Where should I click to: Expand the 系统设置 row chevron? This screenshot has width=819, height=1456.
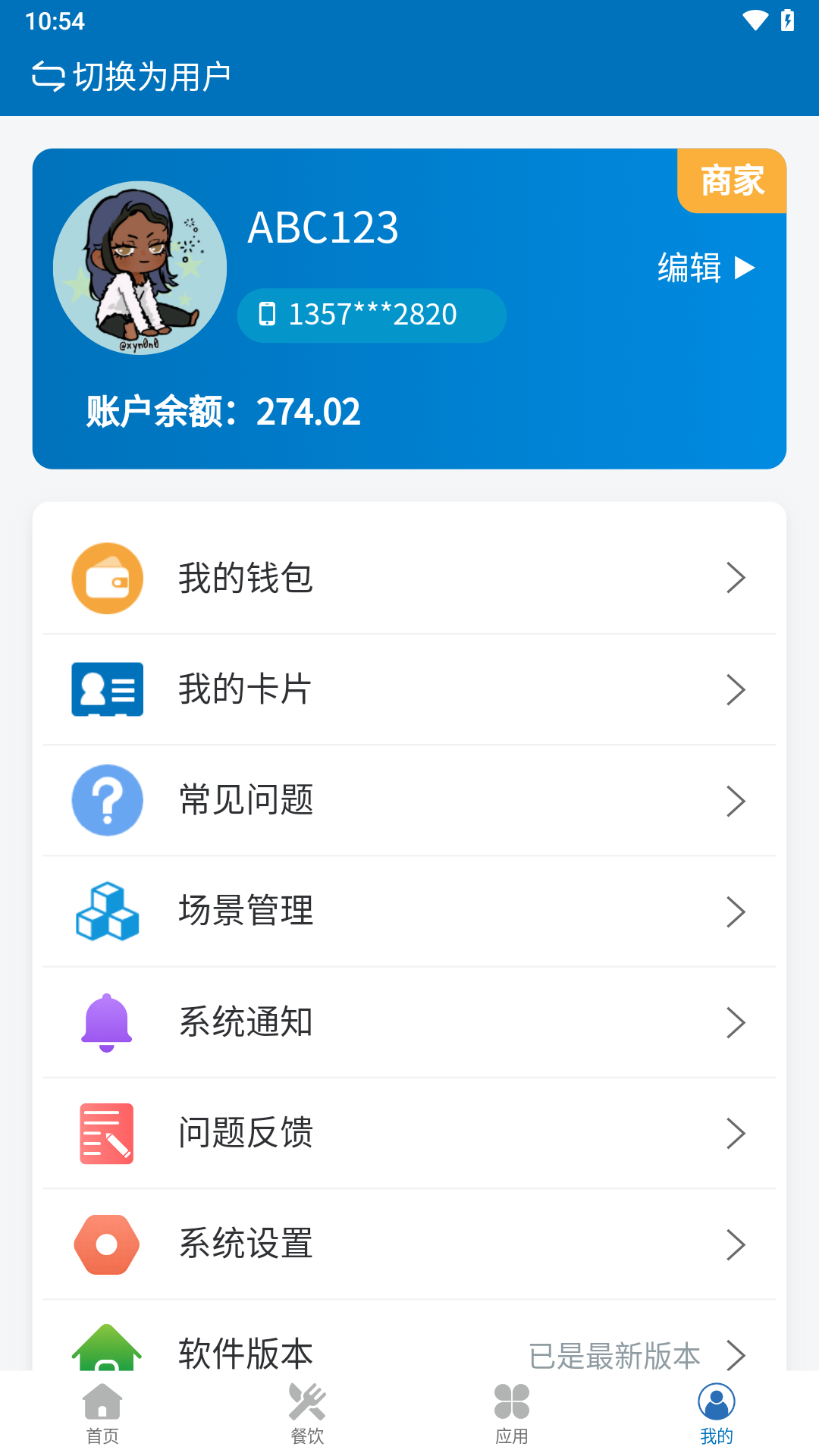pos(735,1244)
